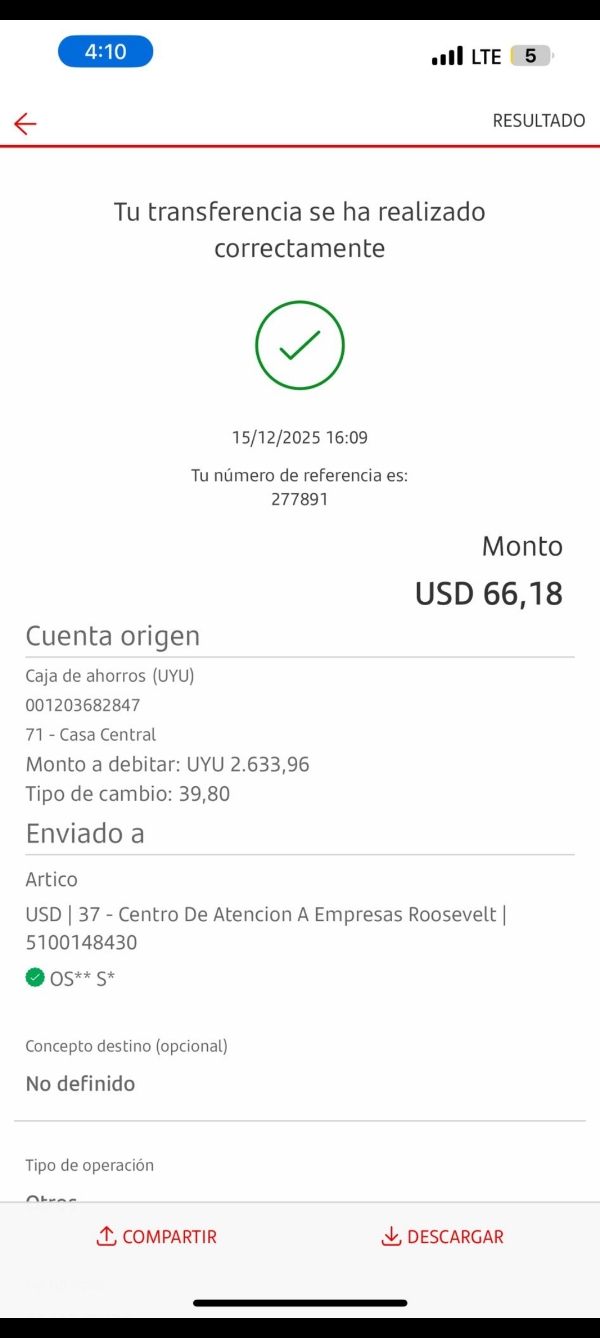This screenshot has width=600, height=1338.
Task: Go back using the red arrow
Action: pyautogui.click(x=25, y=123)
